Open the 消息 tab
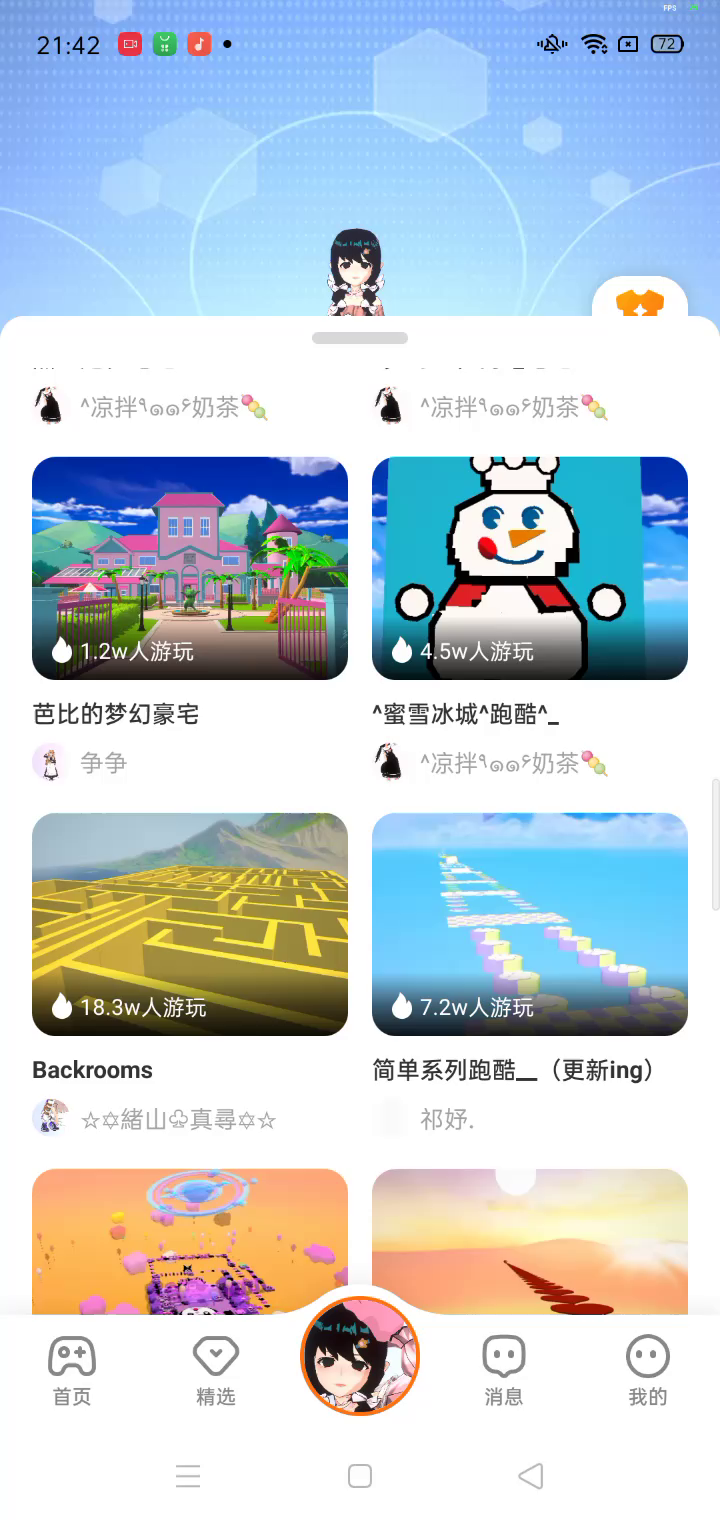This screenshot has width=720, height=1520. coord(503,1370)
